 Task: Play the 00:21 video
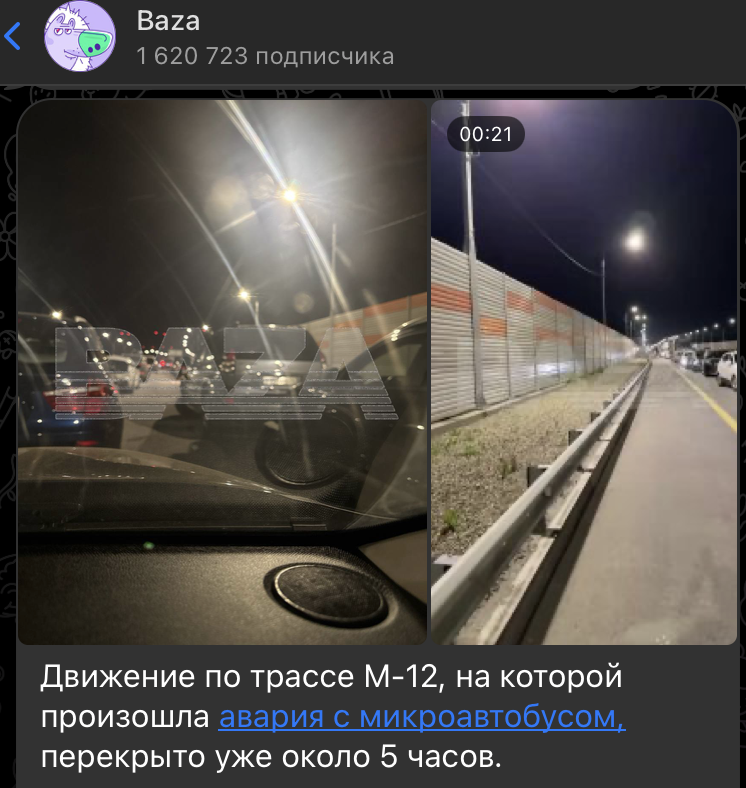(584, 372)
